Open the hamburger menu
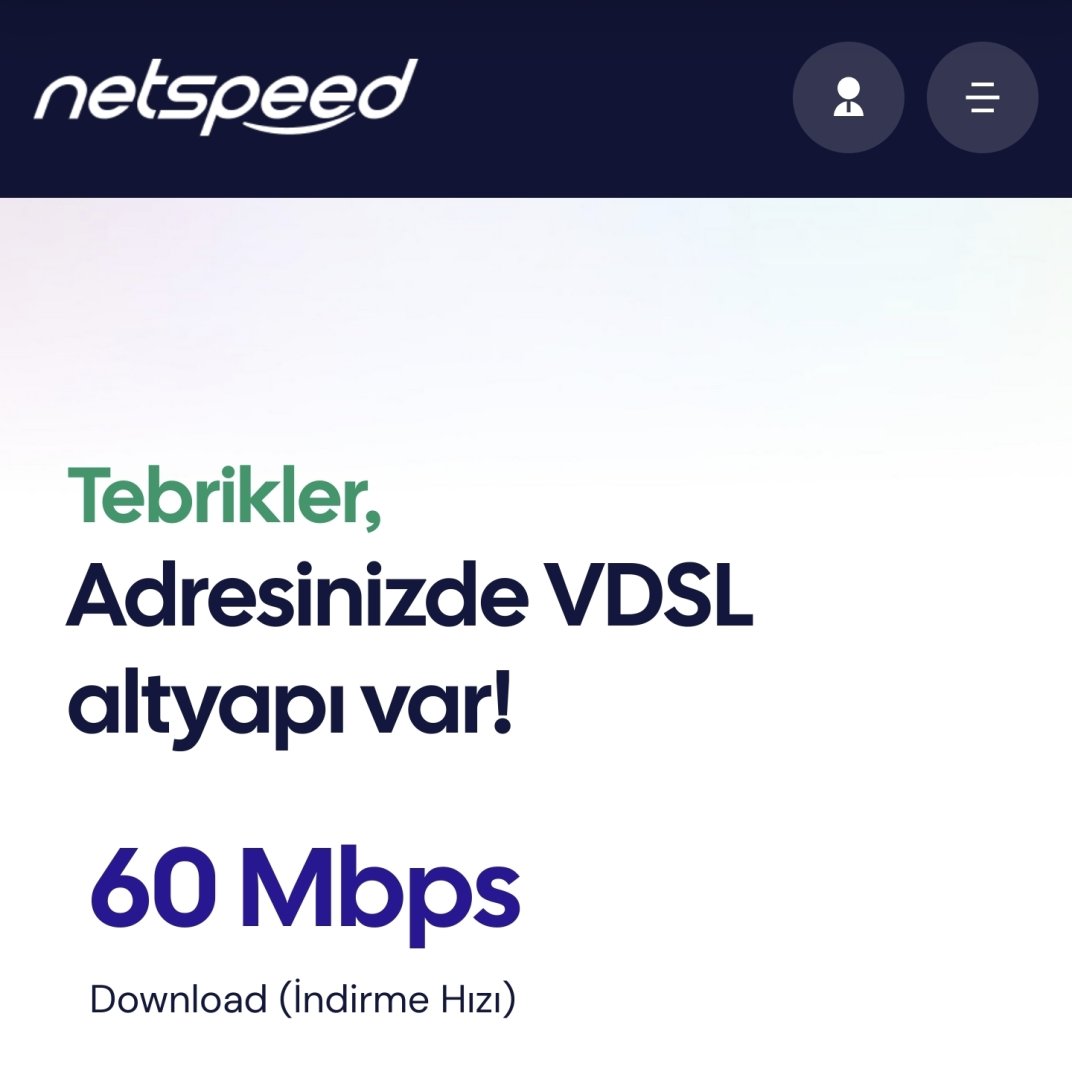The width and height of the screenshot is (1072, 1080). pos(982,97)
